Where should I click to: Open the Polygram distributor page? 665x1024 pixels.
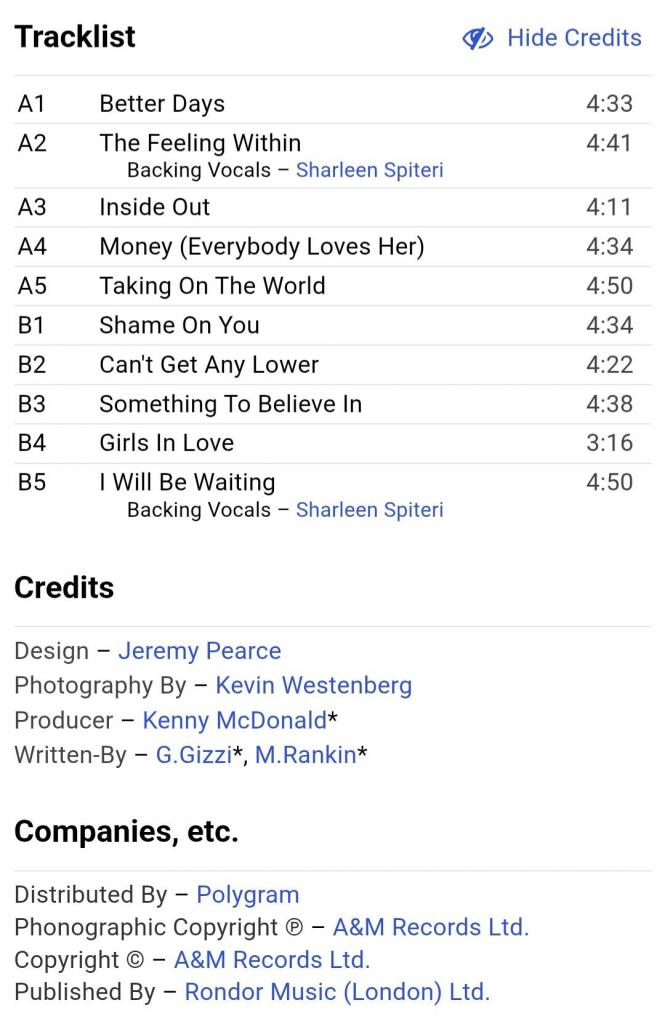click(x=247, y=894)
